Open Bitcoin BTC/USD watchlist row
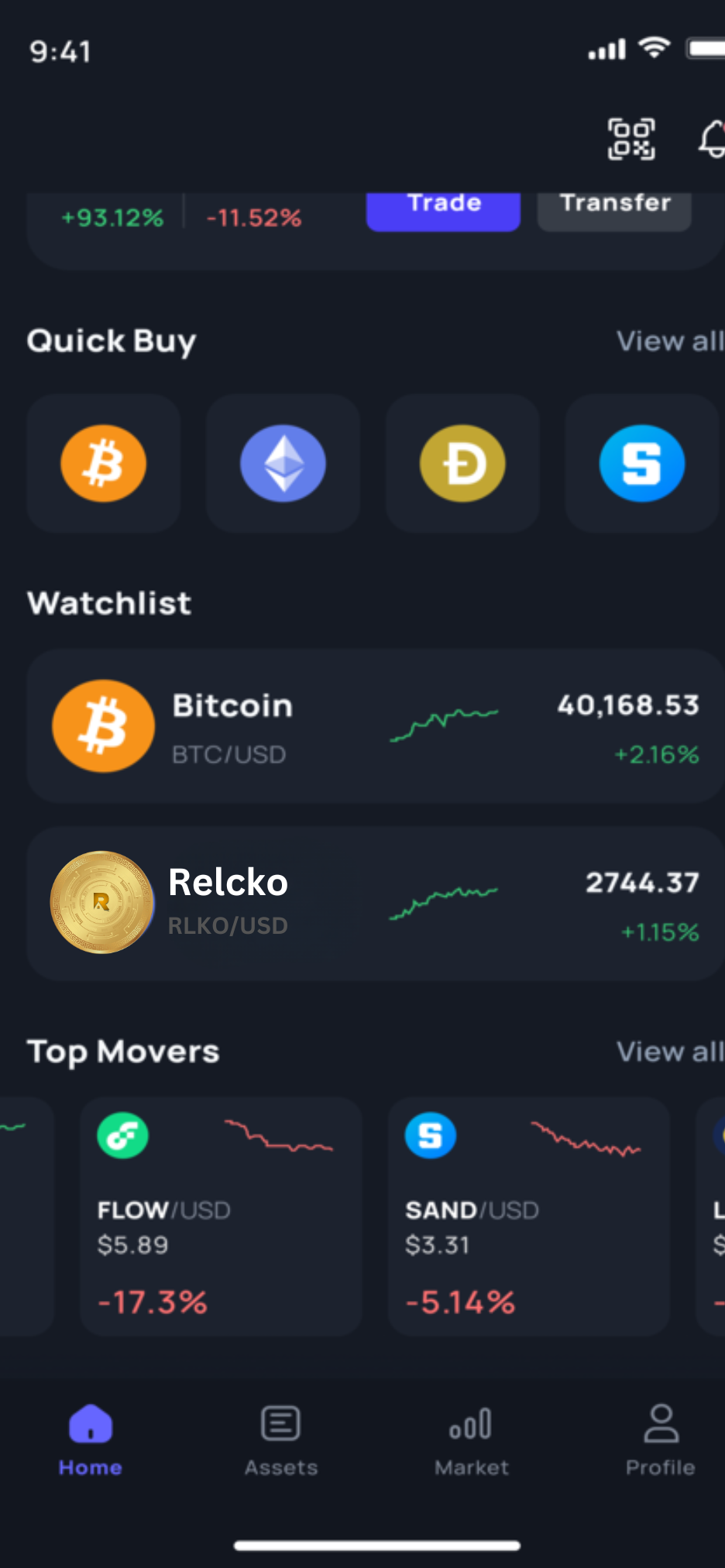 click(x=376, y=726)
